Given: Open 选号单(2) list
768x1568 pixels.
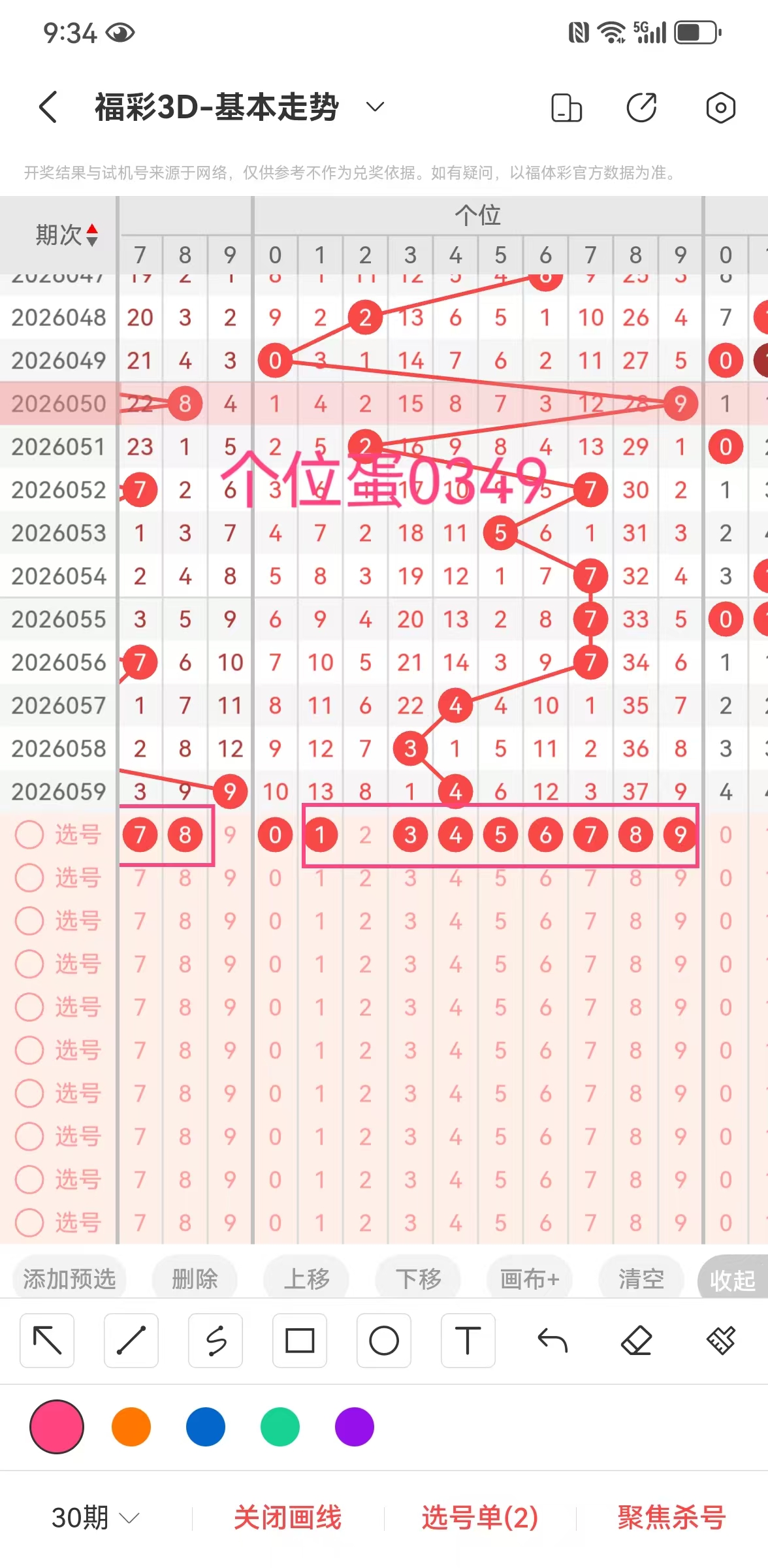Looking at the screenshot, I should pos(479,1517).
